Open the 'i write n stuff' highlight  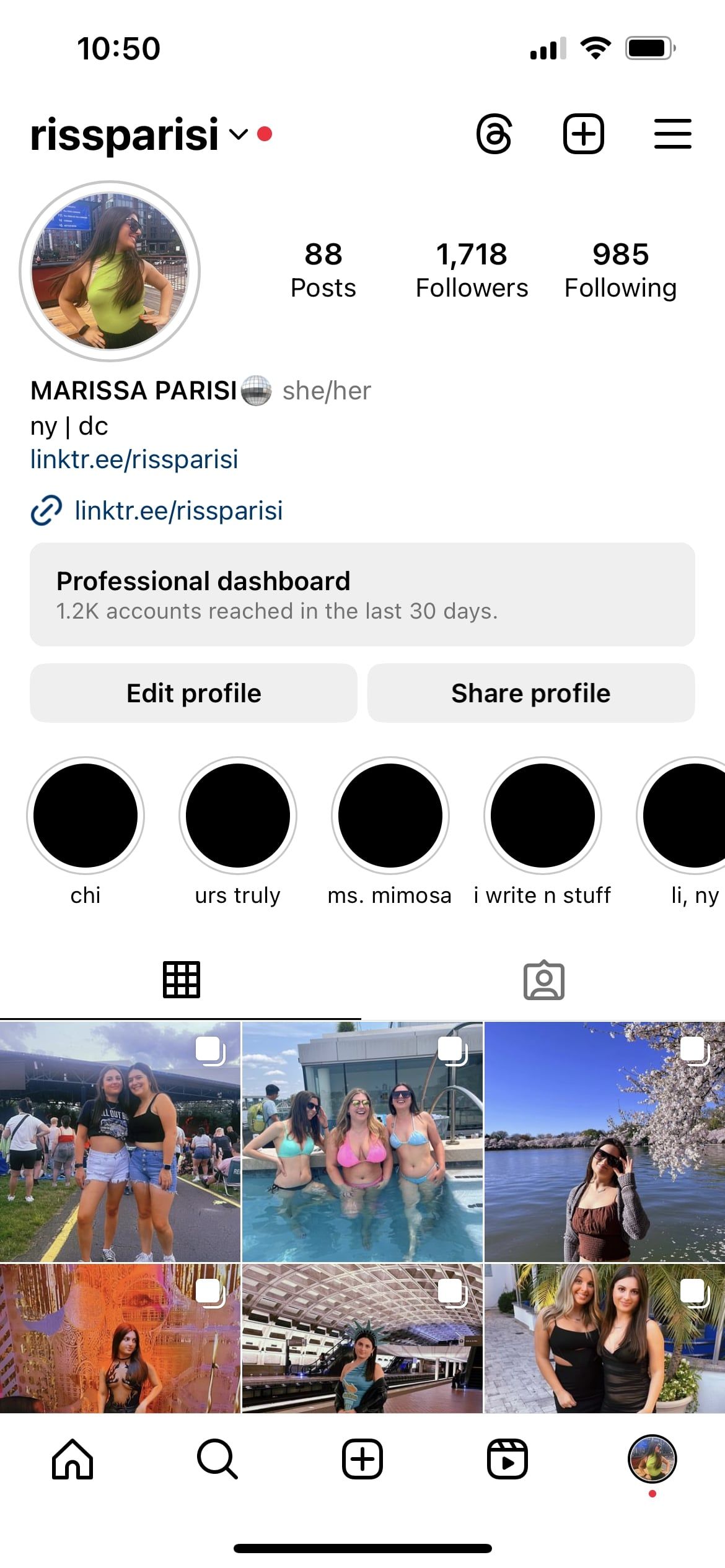coord(542,816)
